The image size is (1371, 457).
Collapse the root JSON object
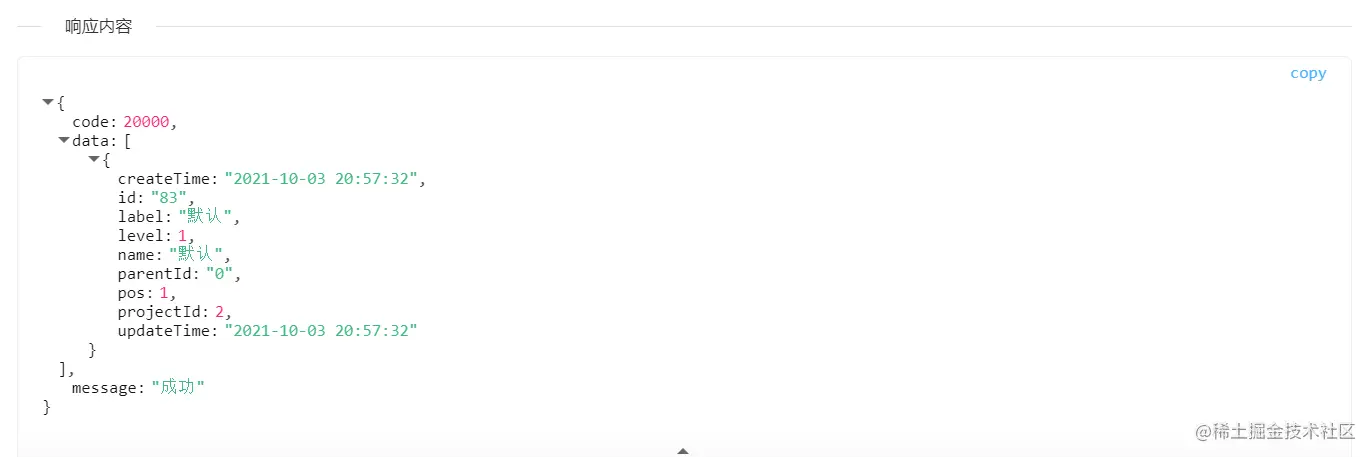click(x=48, y=102)
